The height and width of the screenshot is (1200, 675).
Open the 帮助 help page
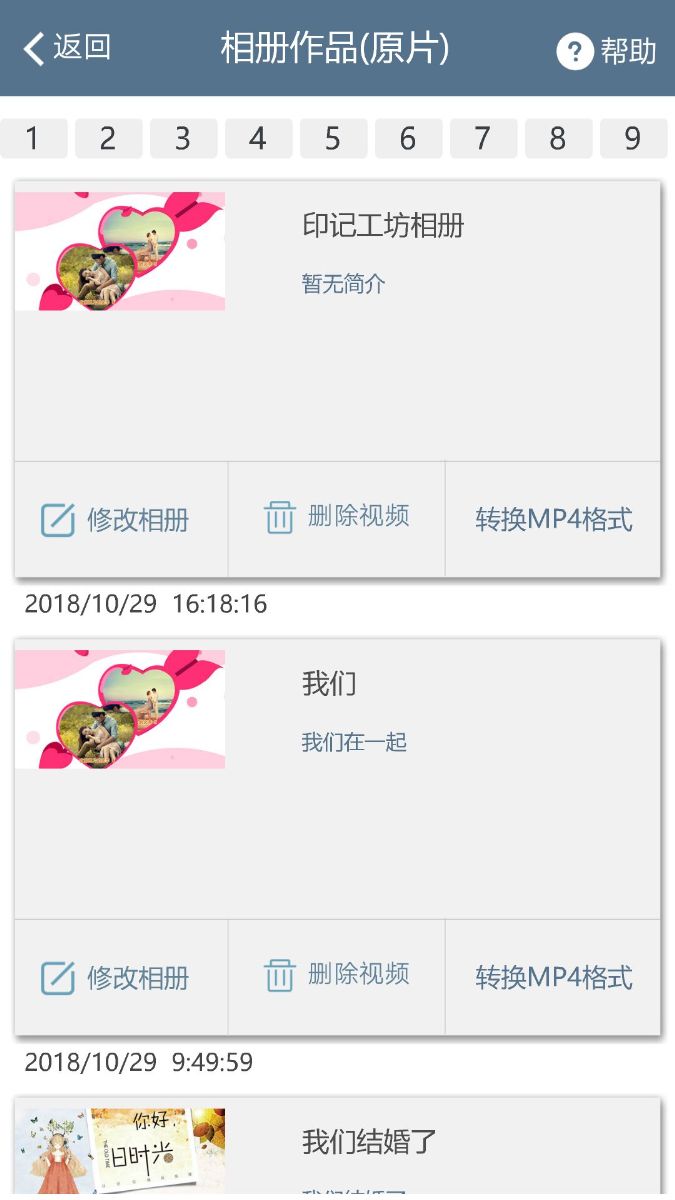(606, 51)
